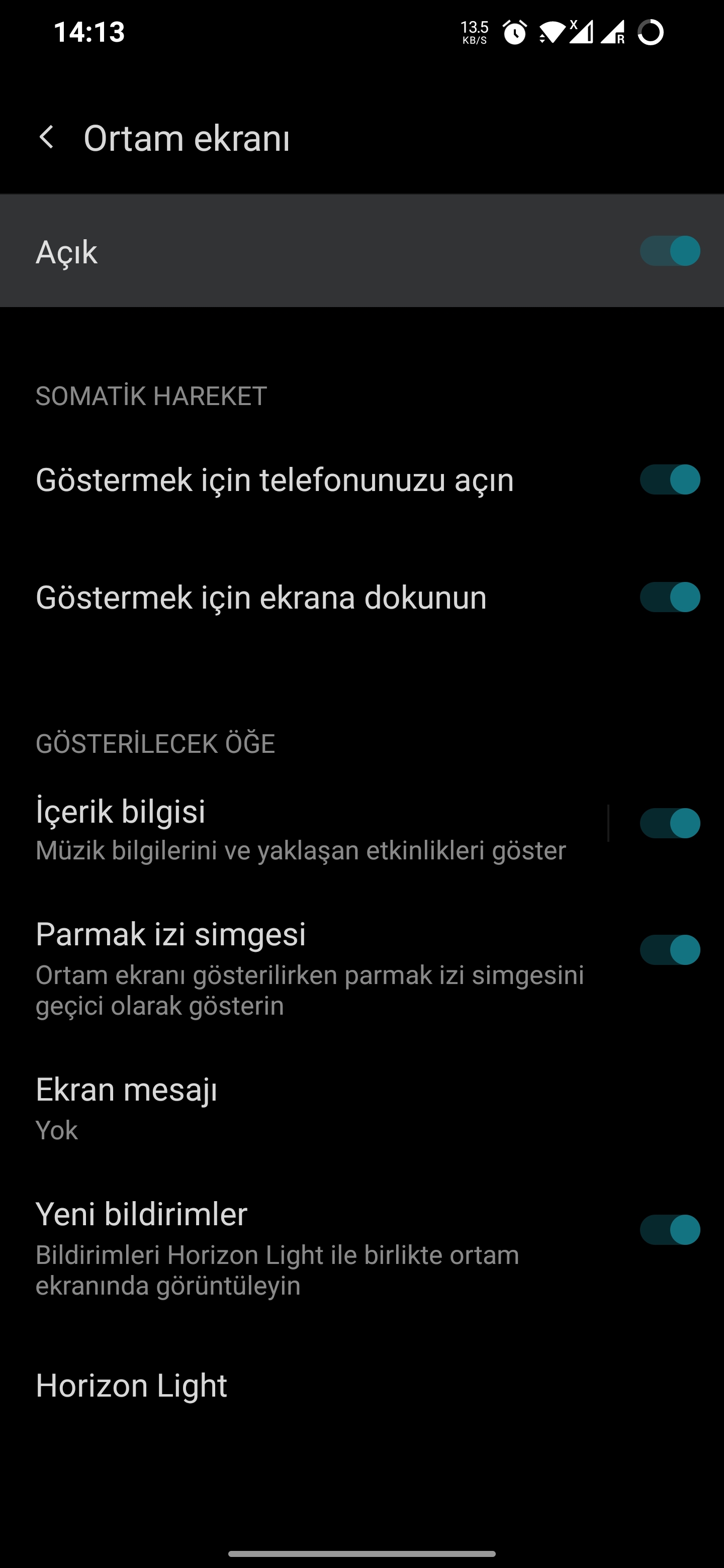Open Horizon Light settings
Image resolution: width=724 pixels, height=1568 pixels.
coord(361,1386)
